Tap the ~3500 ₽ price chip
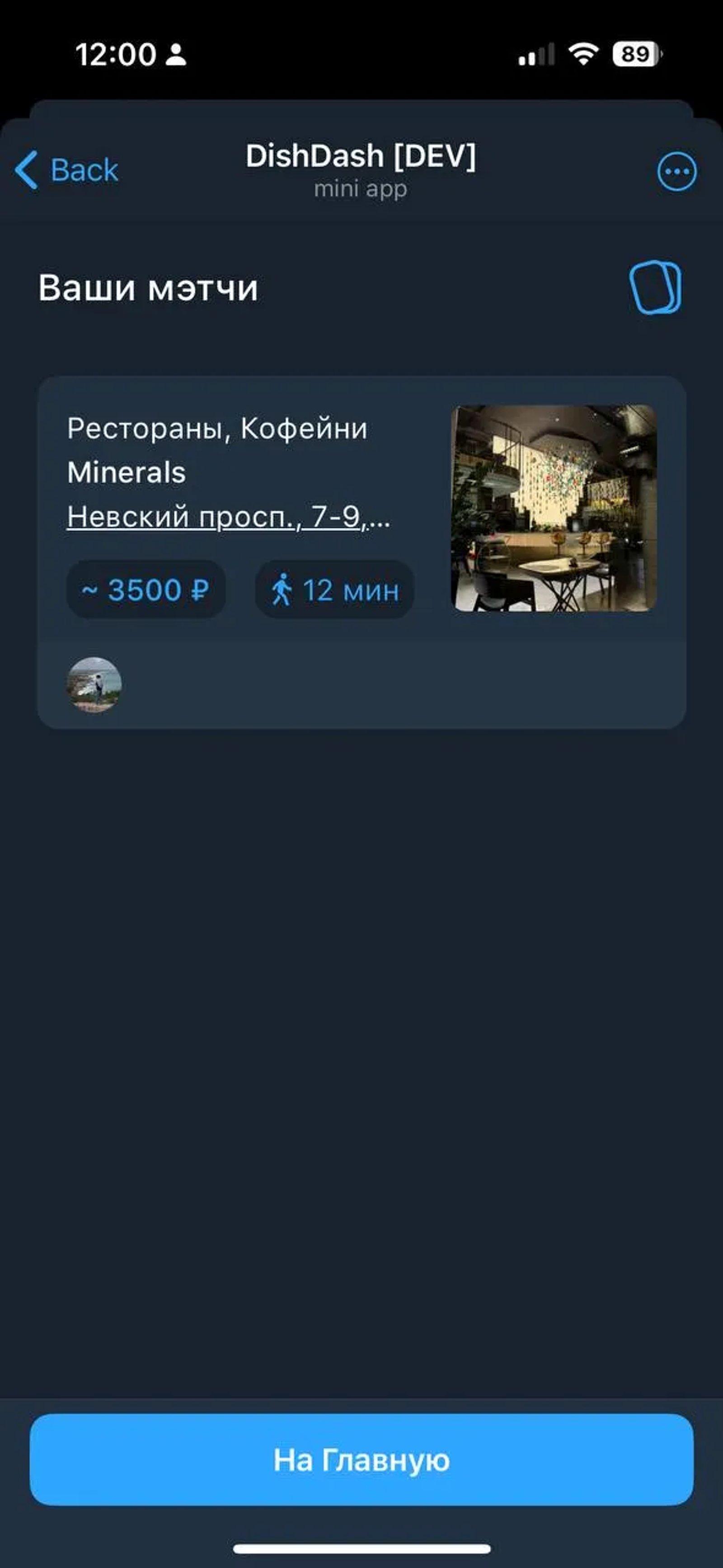Image resolution: width=723 pixels, height=1568 pixels. coord(146,589)
